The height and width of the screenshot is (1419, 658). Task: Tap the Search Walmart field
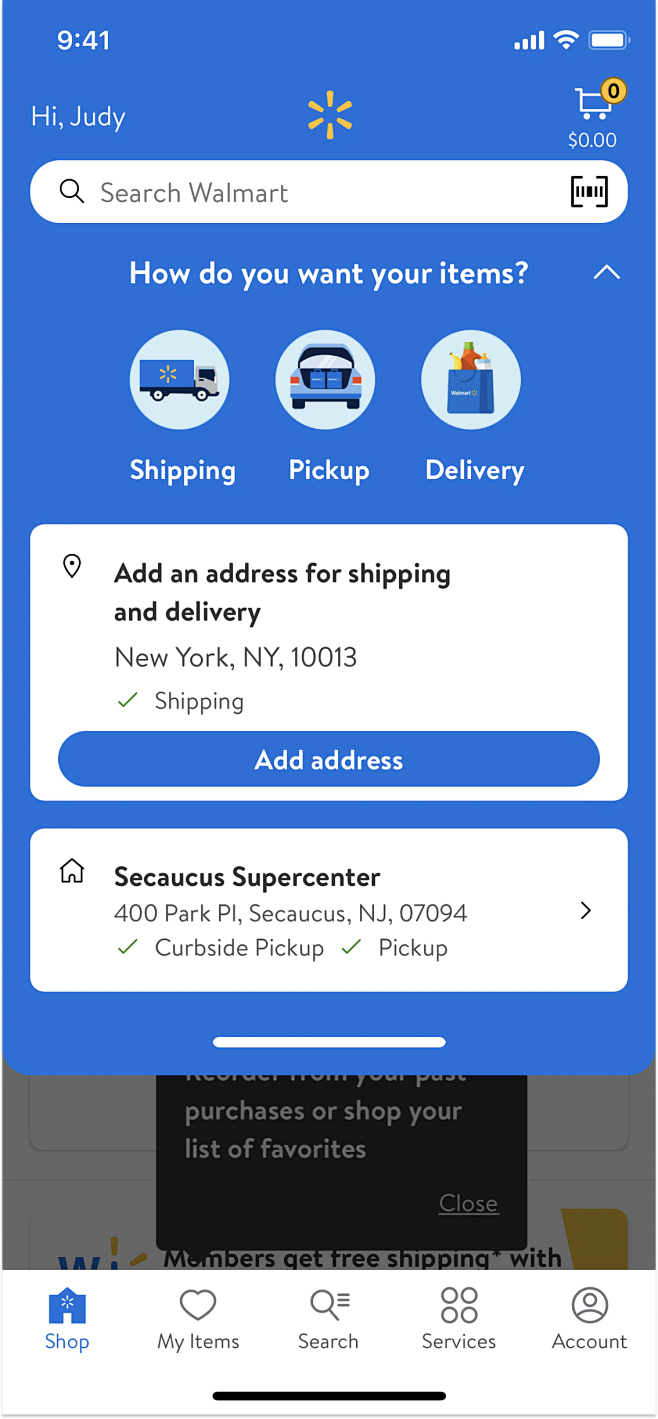[x=310, y=192]
